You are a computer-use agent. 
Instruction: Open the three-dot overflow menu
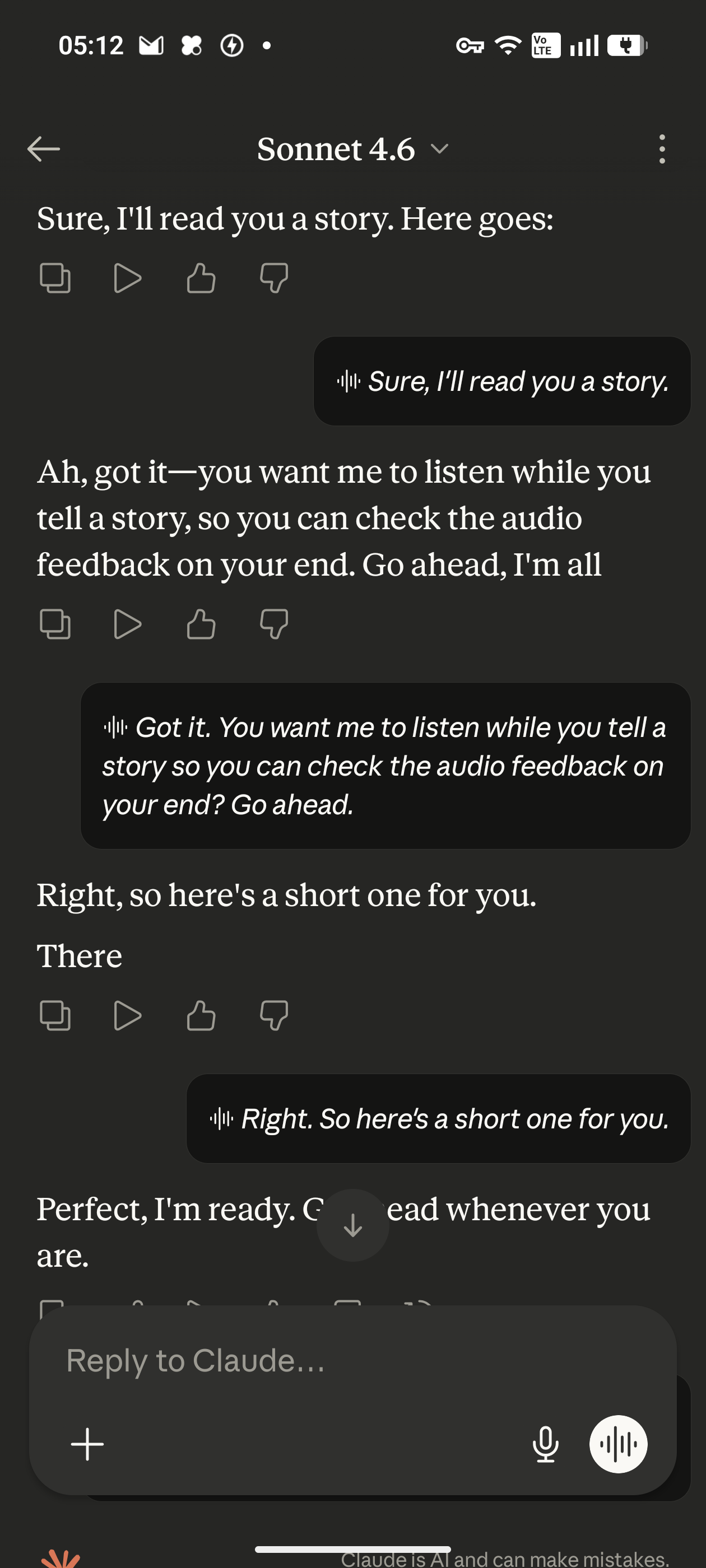coord(662,149)
